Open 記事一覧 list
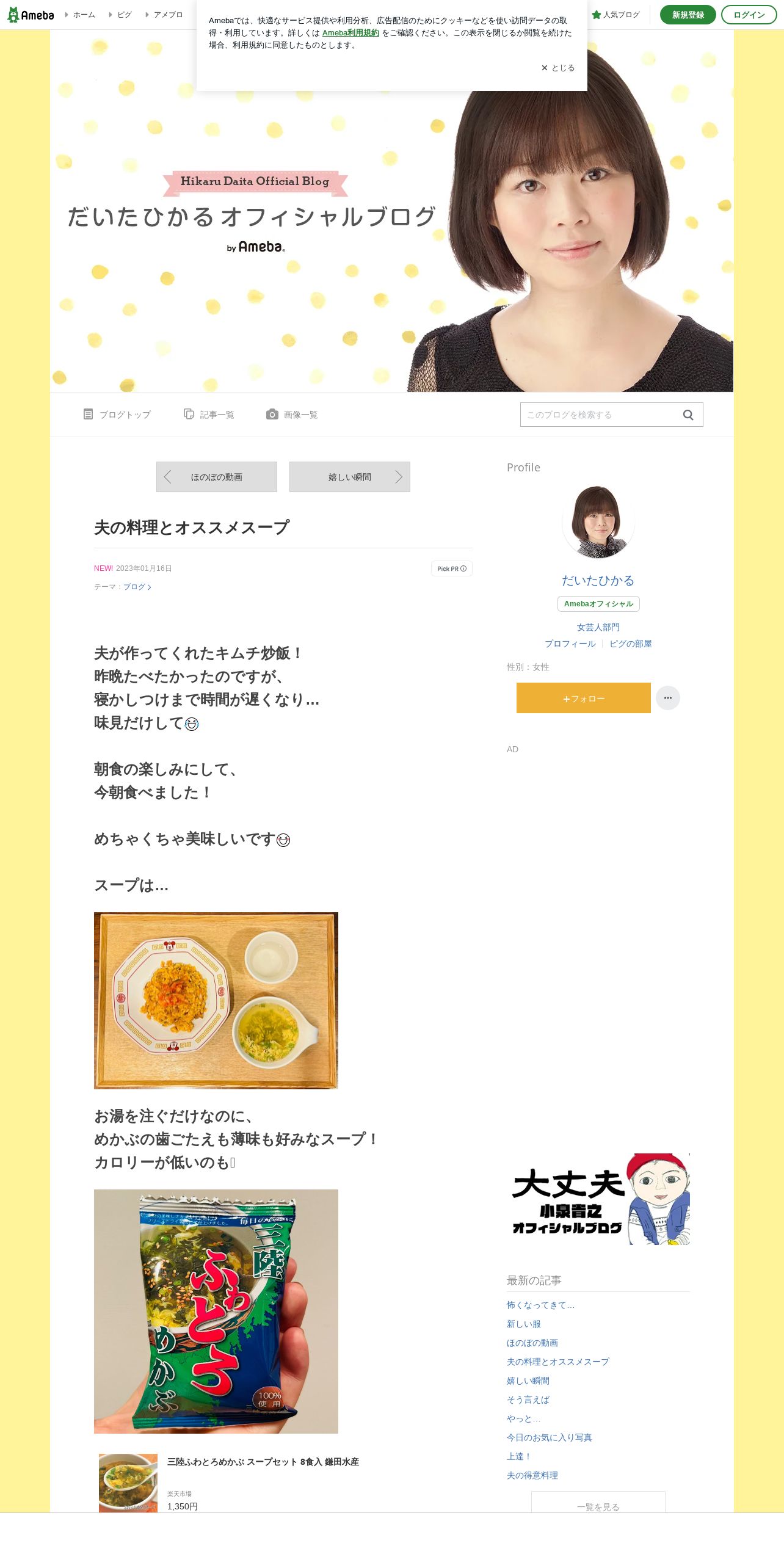 (x=209, y=415)
